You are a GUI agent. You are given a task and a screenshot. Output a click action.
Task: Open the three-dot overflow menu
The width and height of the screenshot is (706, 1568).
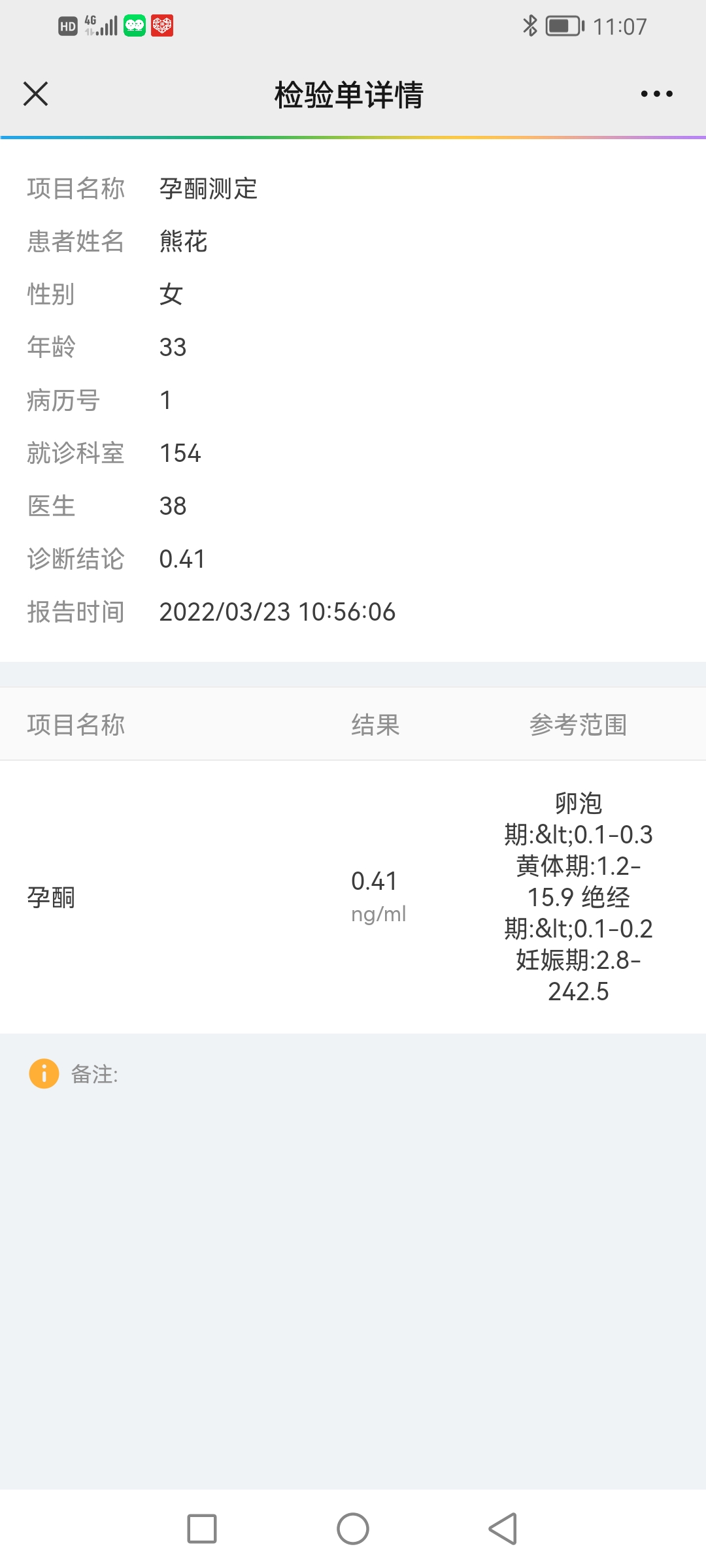tap(656, 94)
